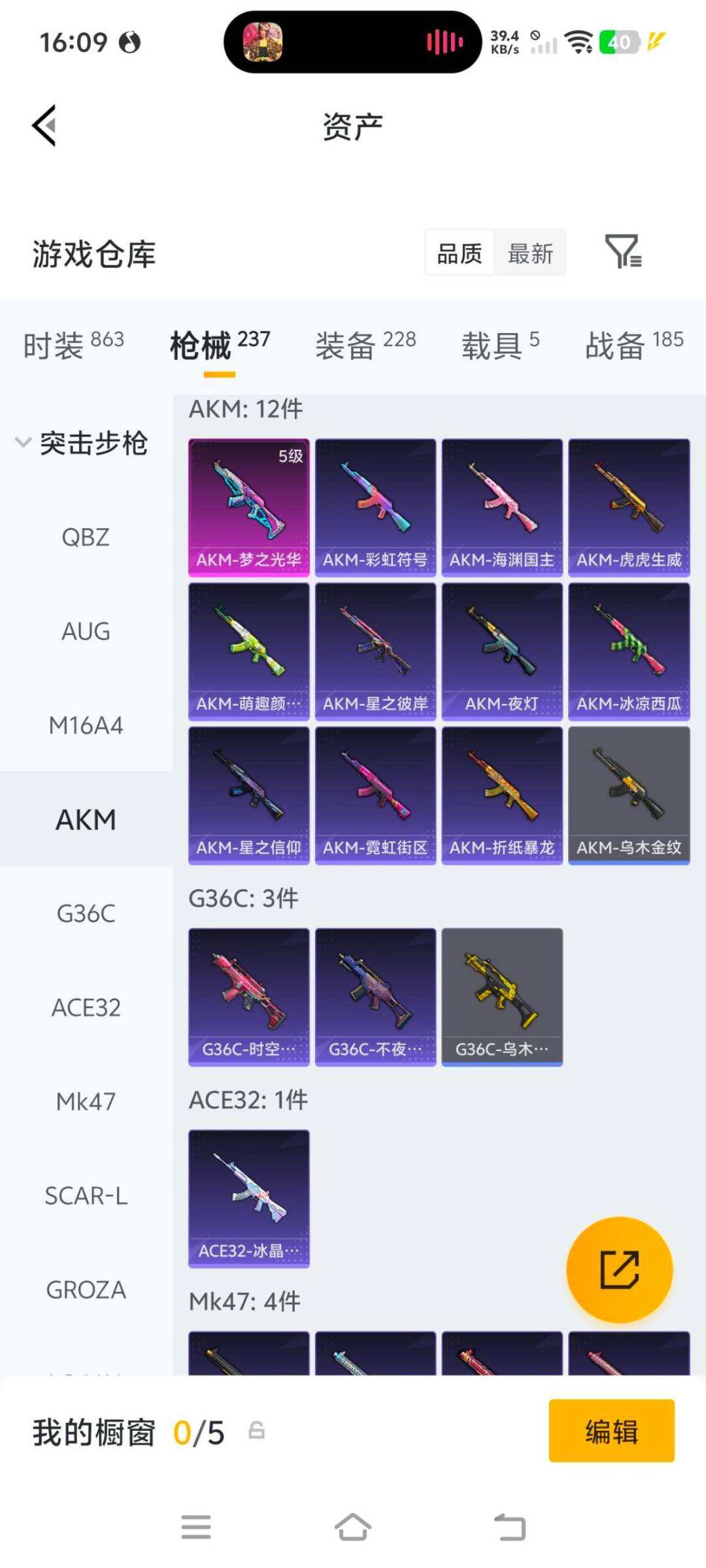Go to the system home screen
Screen dimensions: 706x1568
click(x=353, y=1527)
